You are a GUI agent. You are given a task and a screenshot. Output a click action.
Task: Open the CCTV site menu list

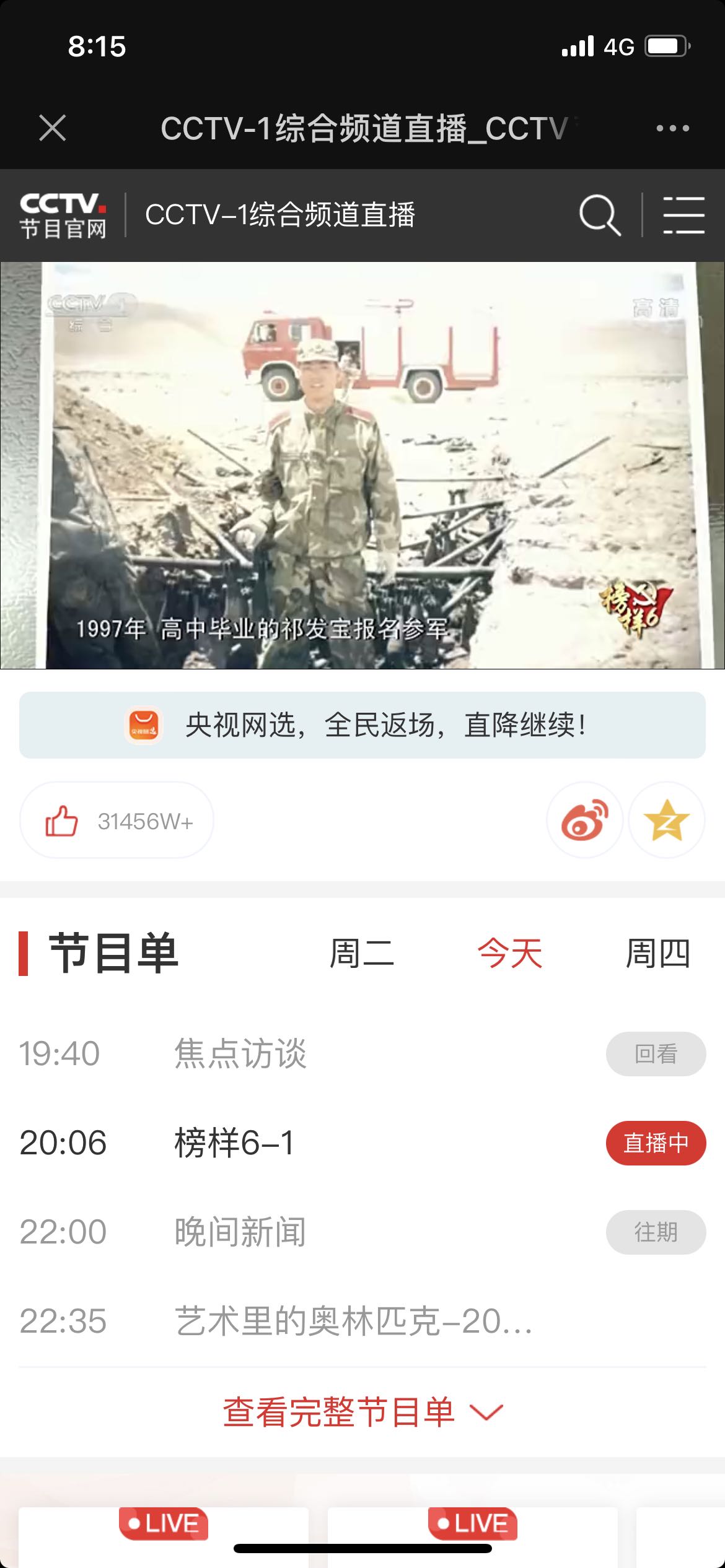[683, 215]
